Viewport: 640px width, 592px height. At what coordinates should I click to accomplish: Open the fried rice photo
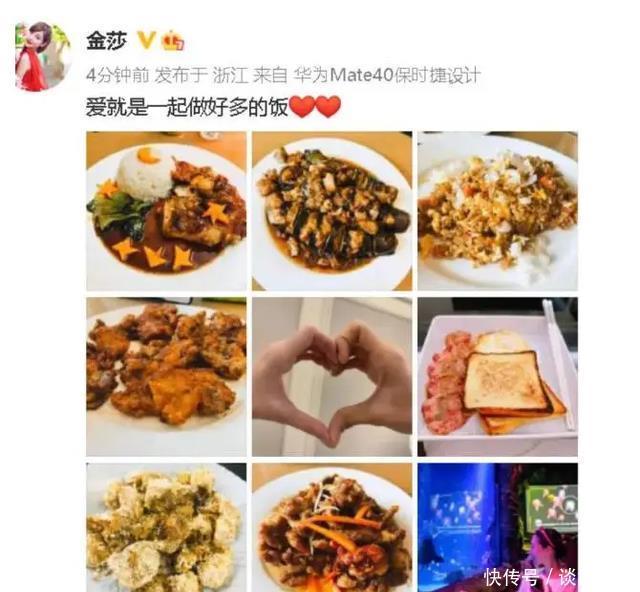point(498,211)
